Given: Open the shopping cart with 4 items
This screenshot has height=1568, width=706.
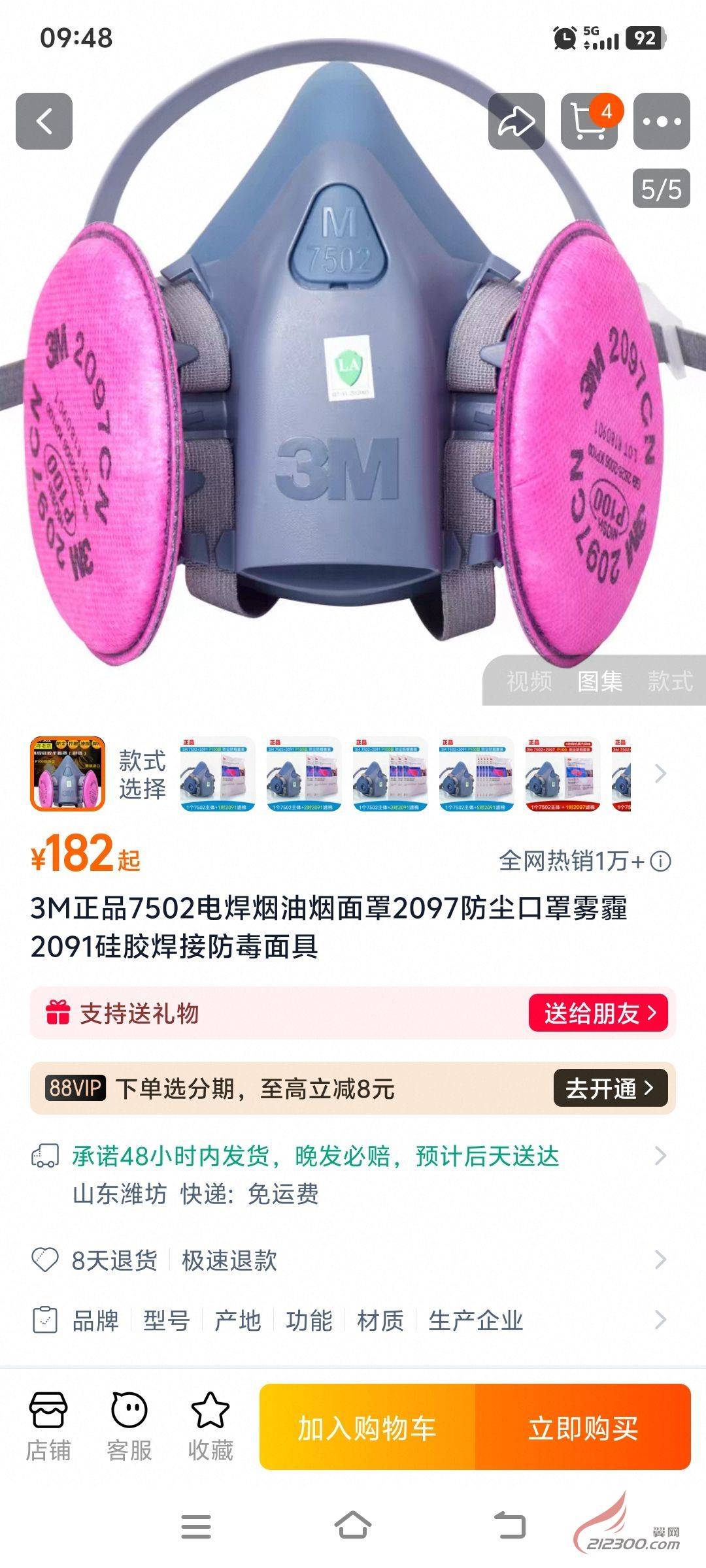Looking at the screenshot, I should (x=589, y=121).
